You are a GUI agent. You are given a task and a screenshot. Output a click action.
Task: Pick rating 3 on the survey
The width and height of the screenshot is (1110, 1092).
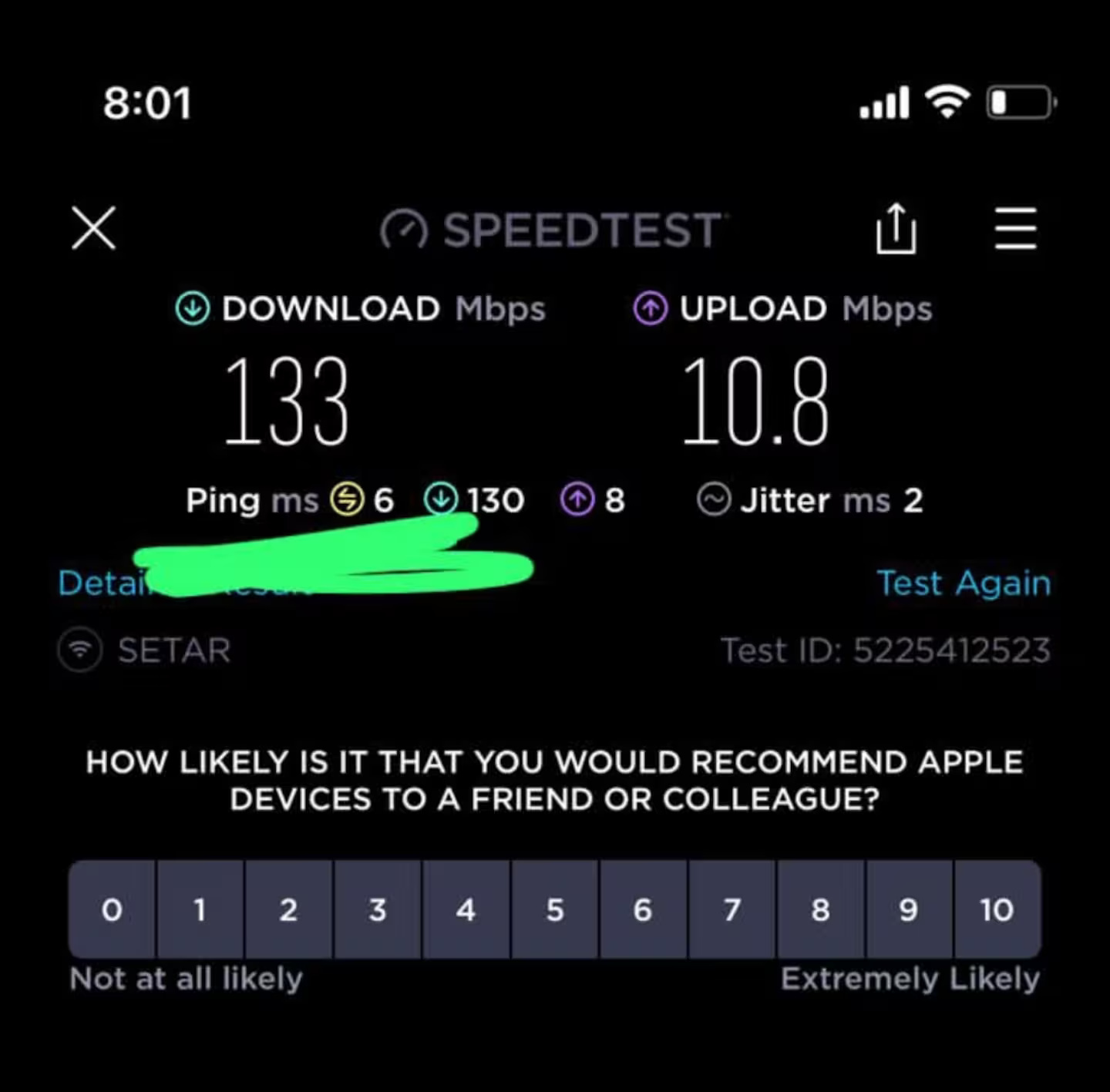(x=378, y=909)
